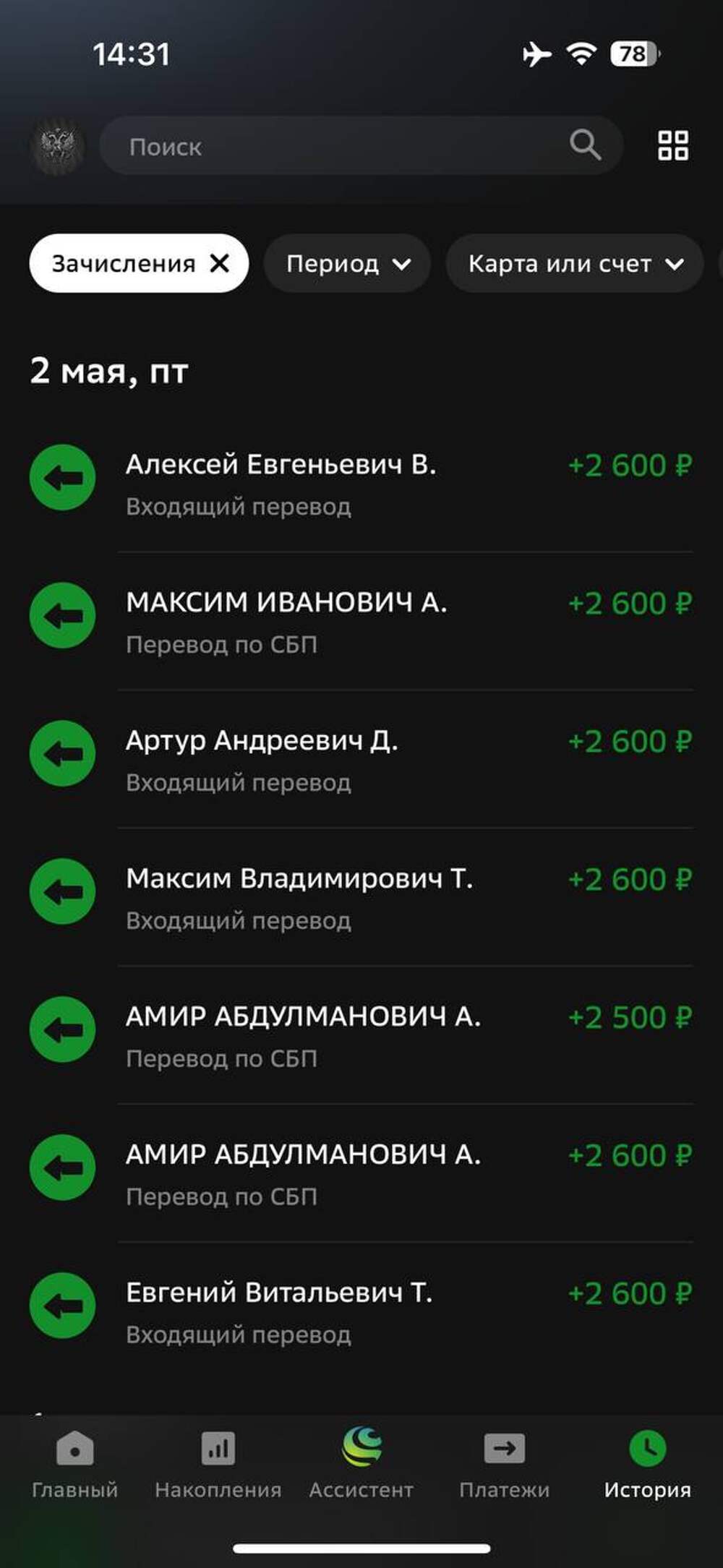Expand the Период dropdown

coord(347,263)
